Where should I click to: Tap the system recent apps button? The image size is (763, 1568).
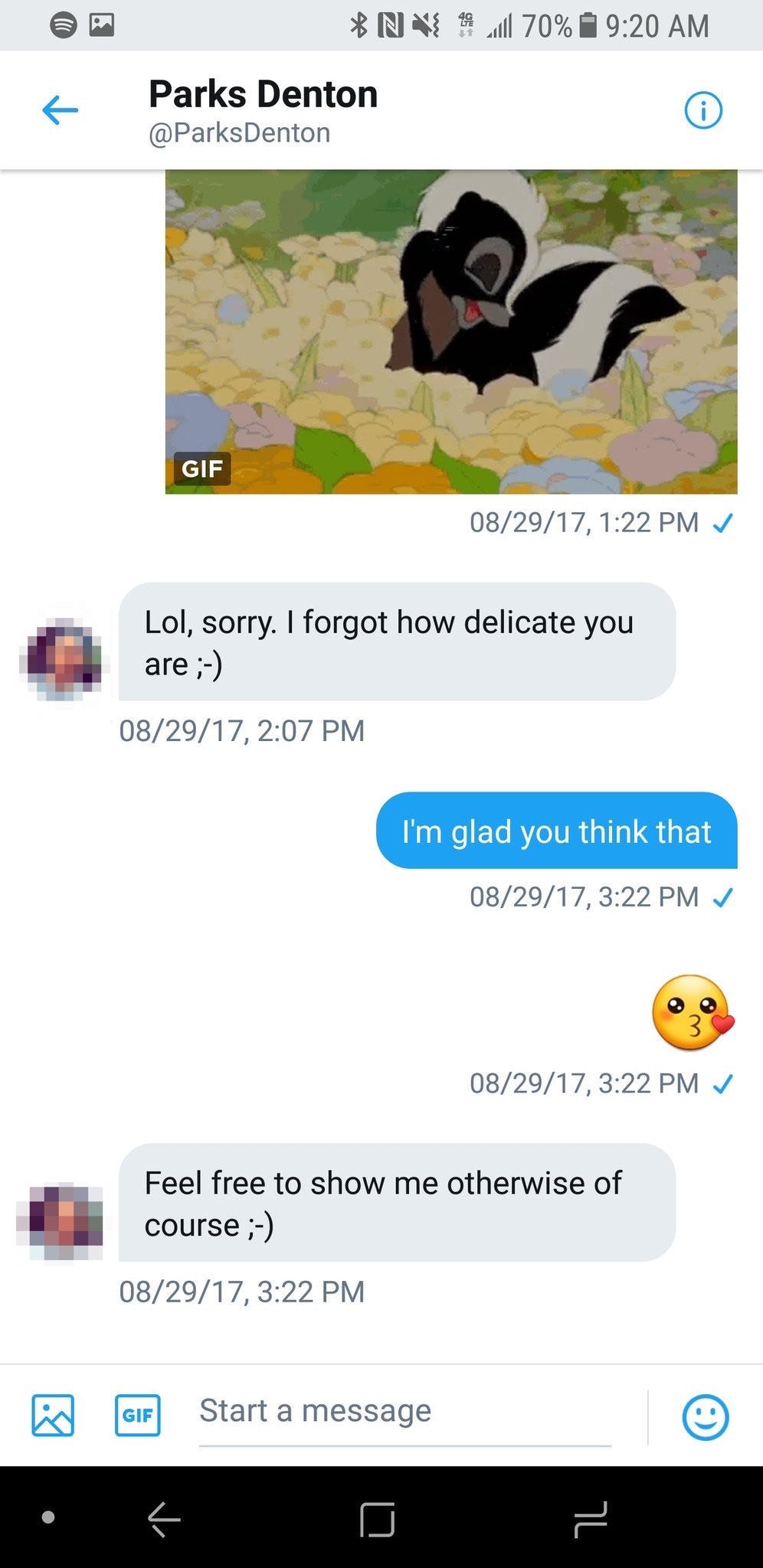point(591,1519)
